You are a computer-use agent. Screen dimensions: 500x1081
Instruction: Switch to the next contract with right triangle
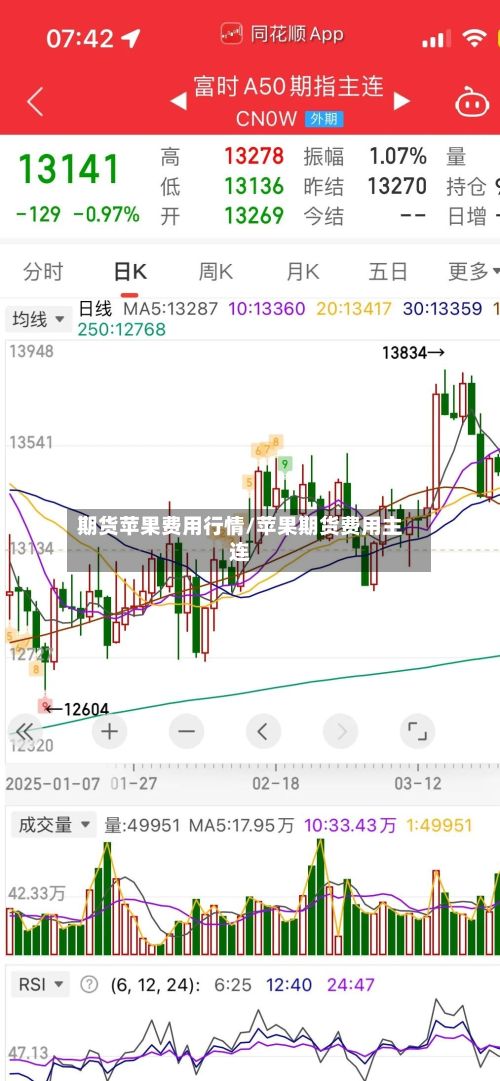(x=401, y=101)
